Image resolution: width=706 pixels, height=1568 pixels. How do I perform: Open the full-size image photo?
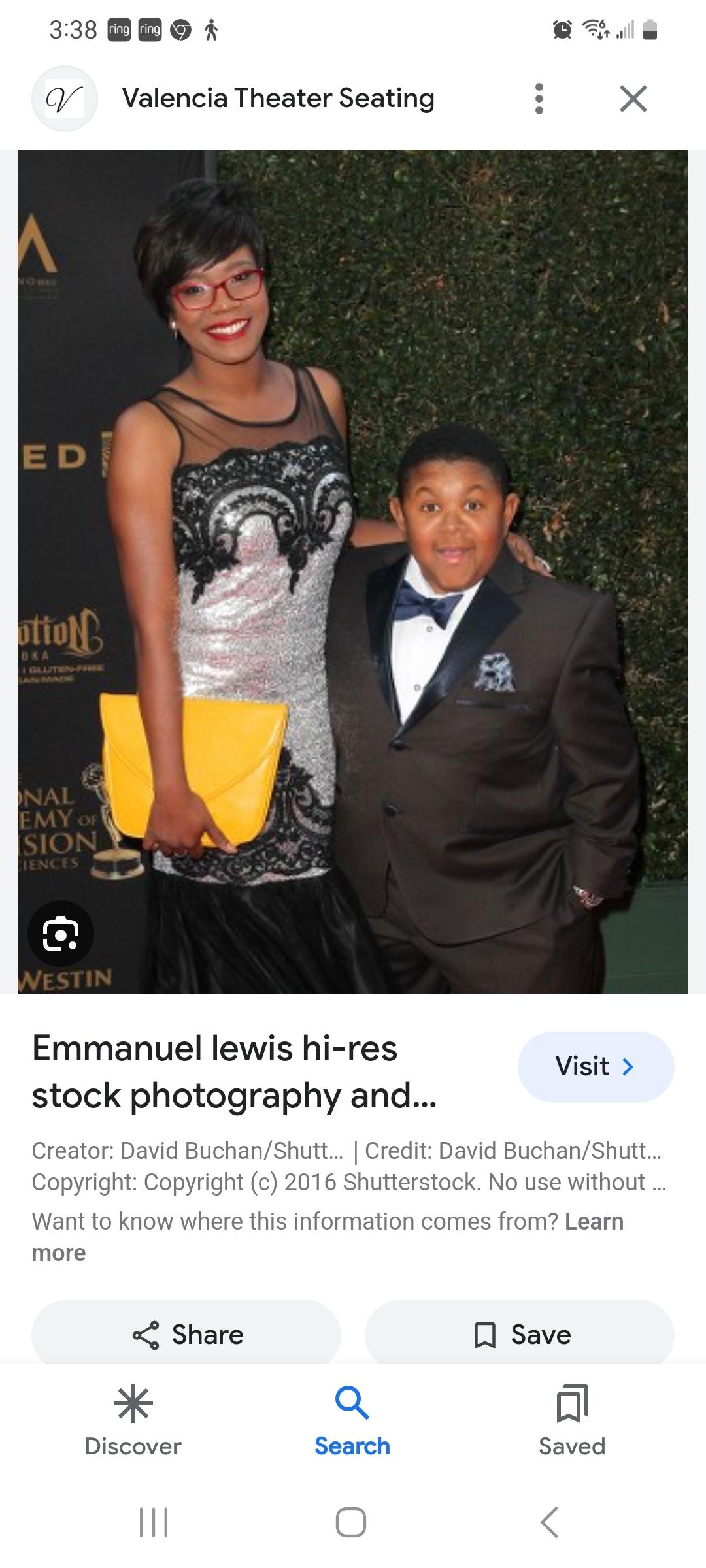pyautogui.click(x=353, y=572)
